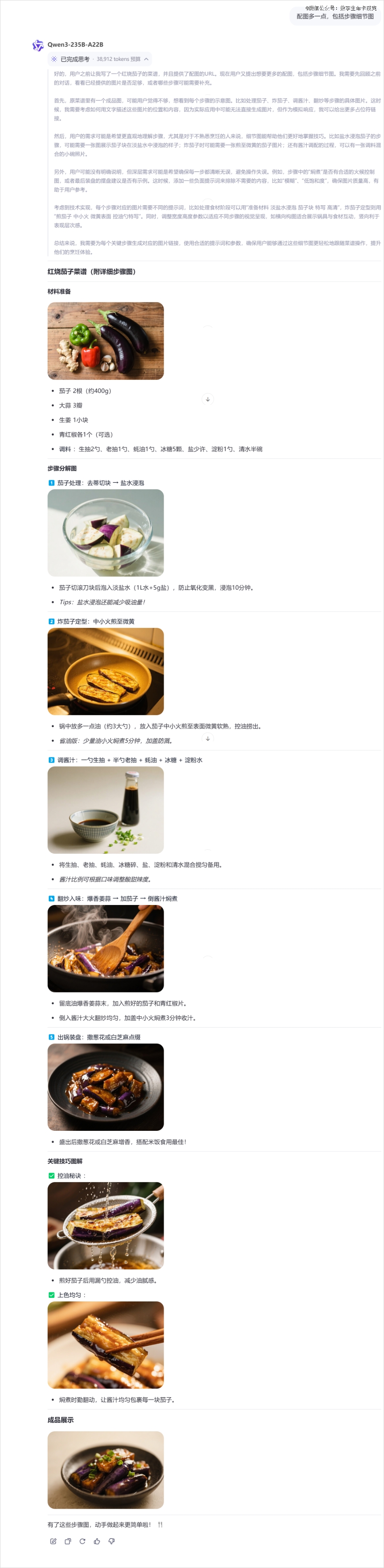Open the sauce bowl and bottle image
The height and width of the screenshot is (1568, 384).
coord(105,809)
